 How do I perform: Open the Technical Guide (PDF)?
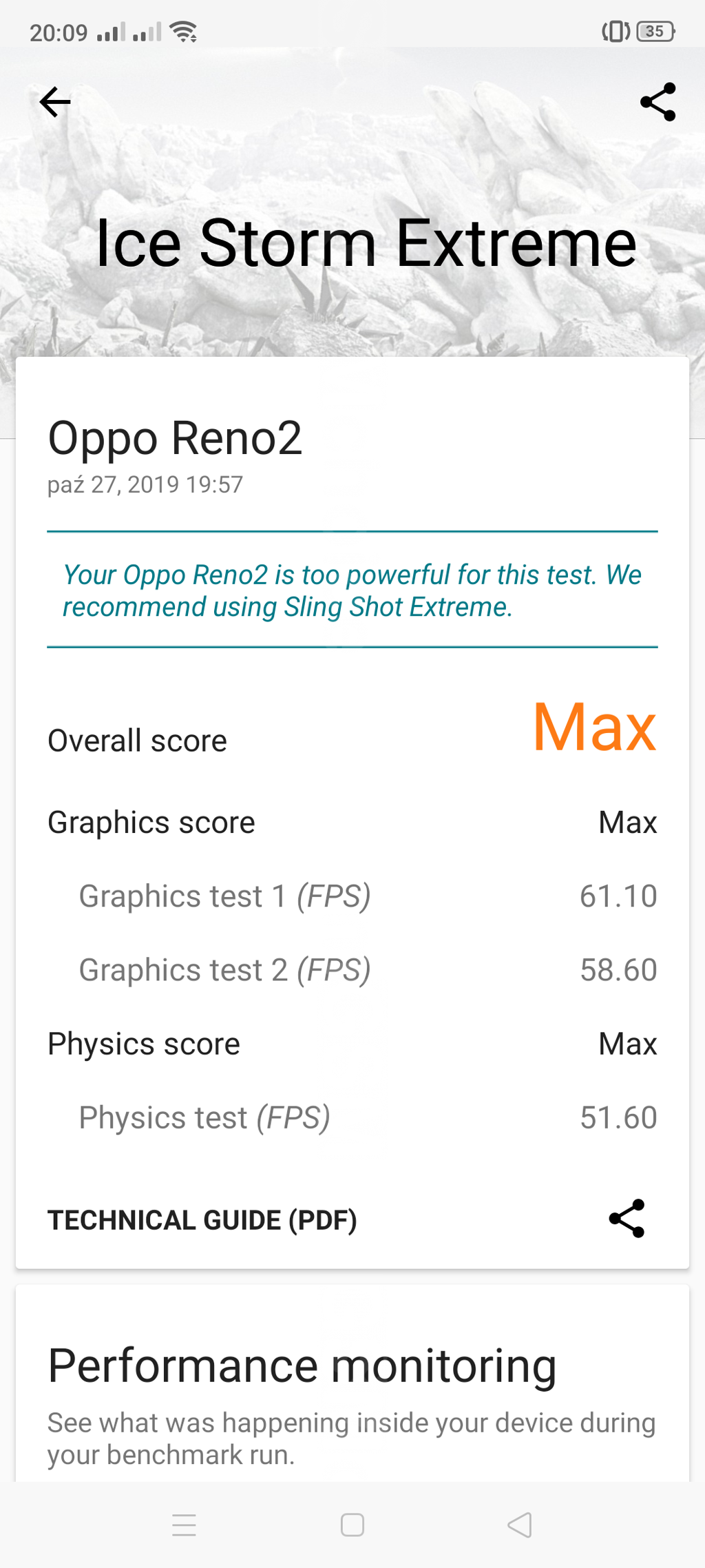202,1220
